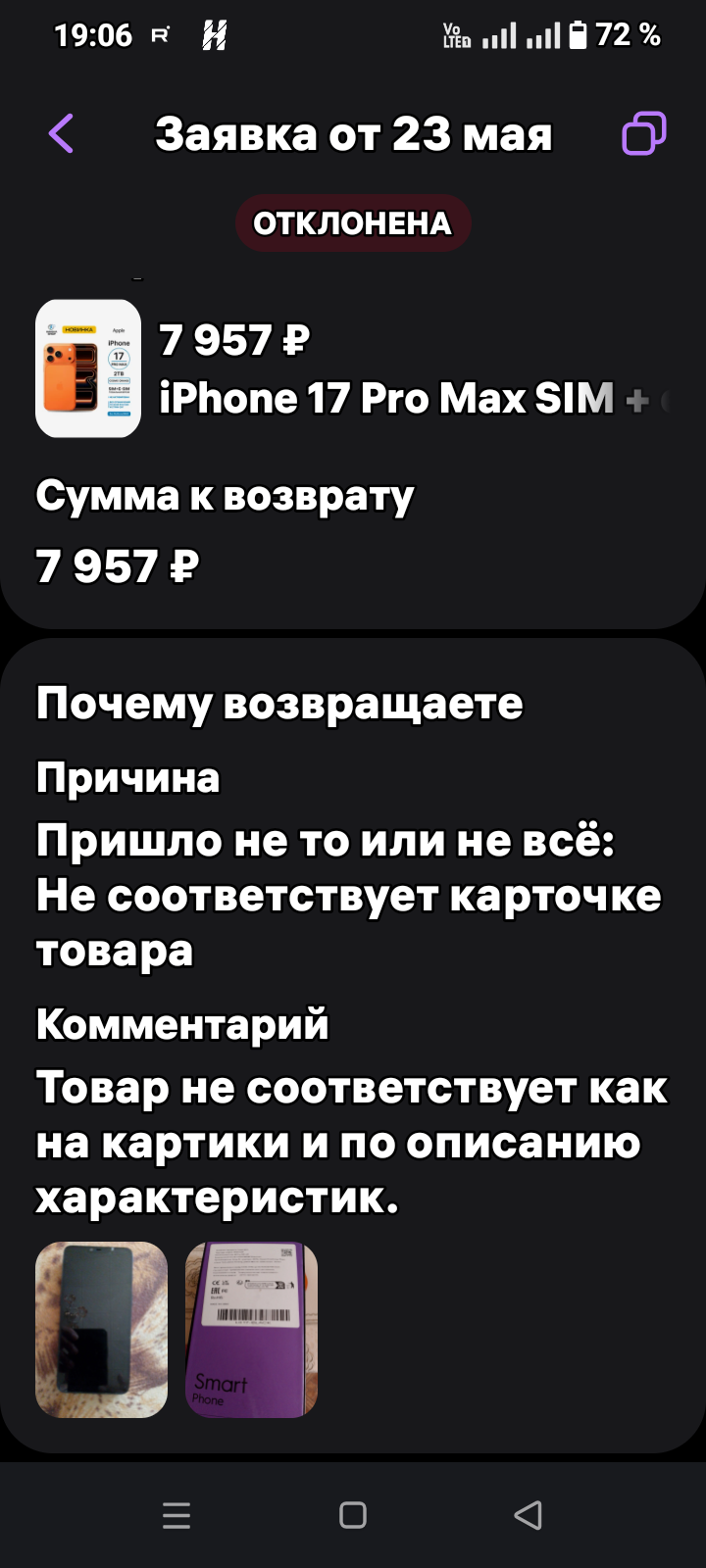Image resolution: width=706 pixels, height=1568 pixels.
Task: Tap the copy icon next to the title
Action: (644, 133)
